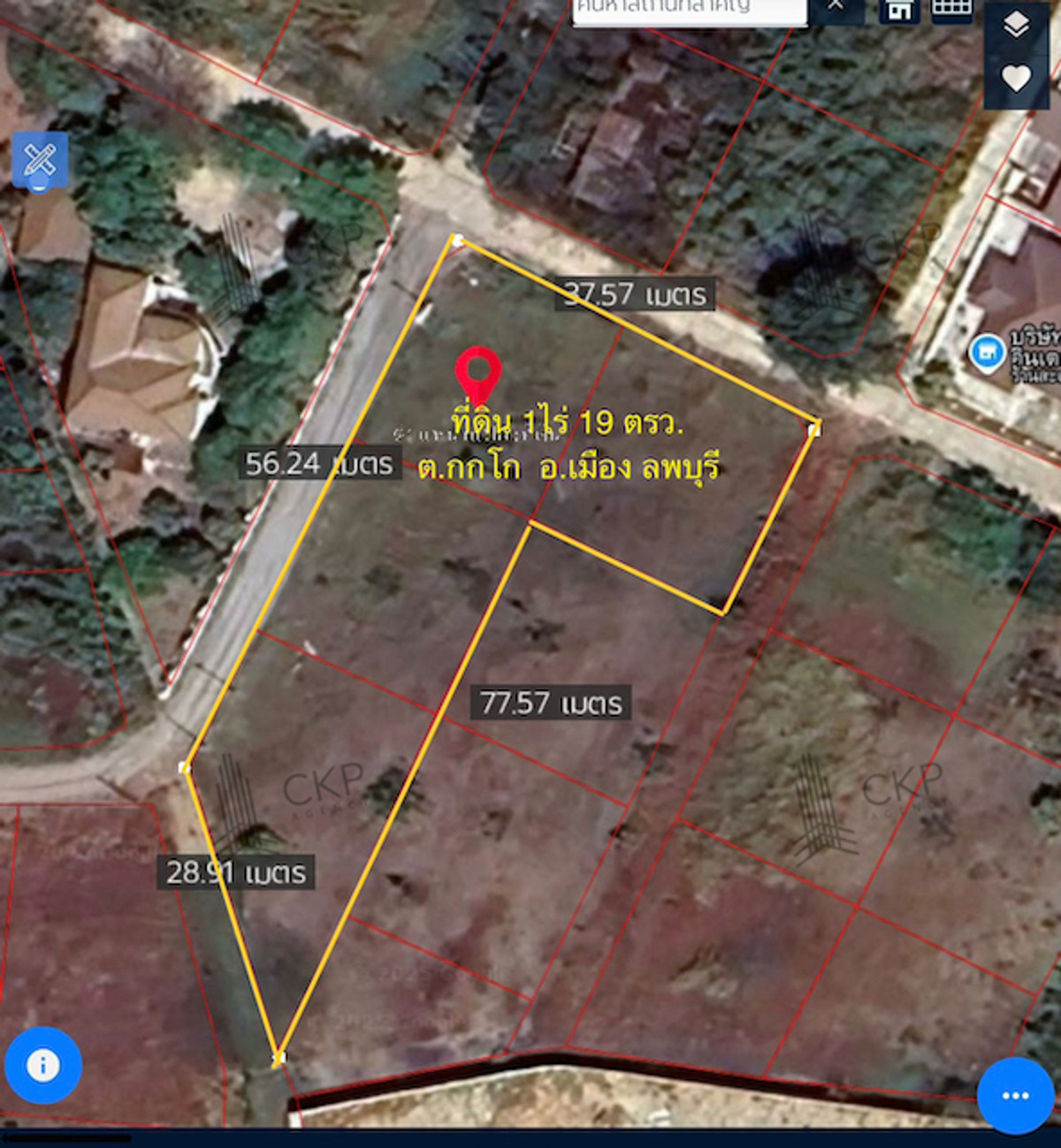Open the three-dot more options button
Viewport: 1061px width, 1148px height.
(x=1015, y=1096)
